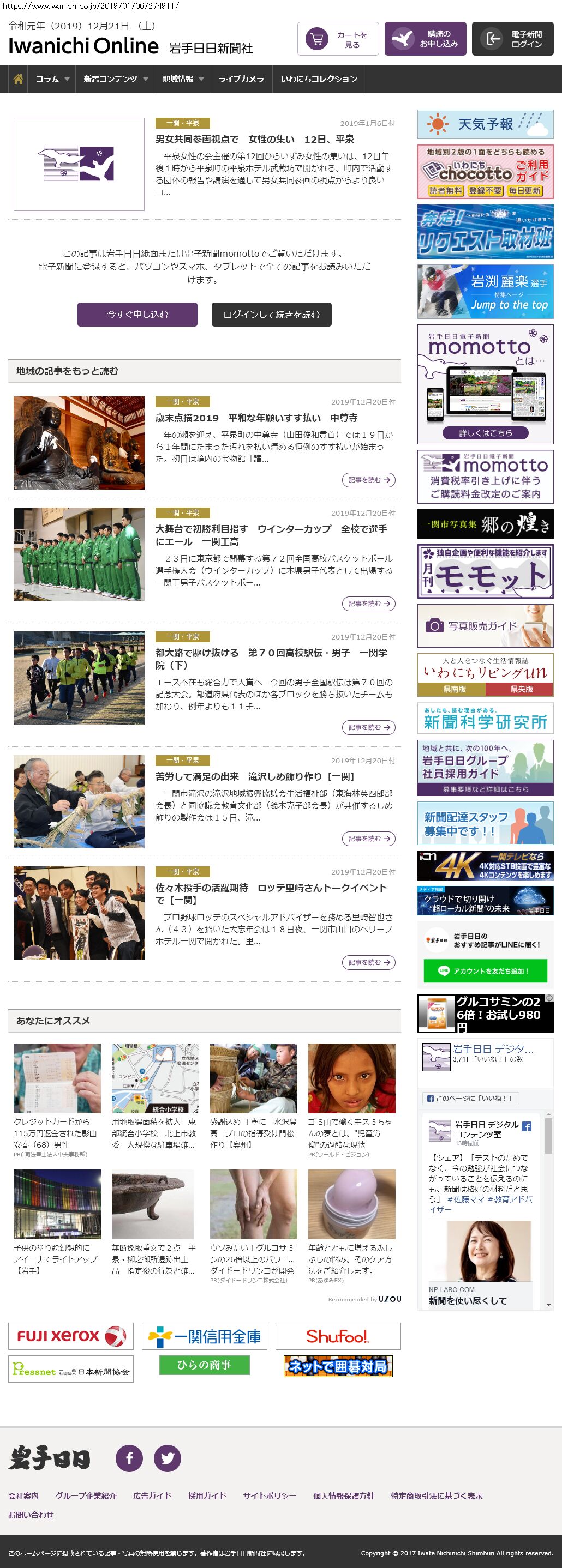Read the 歳末点描2019 article via 記事を読む
This screenshot has width=562, height=1568.
[368, 480]
